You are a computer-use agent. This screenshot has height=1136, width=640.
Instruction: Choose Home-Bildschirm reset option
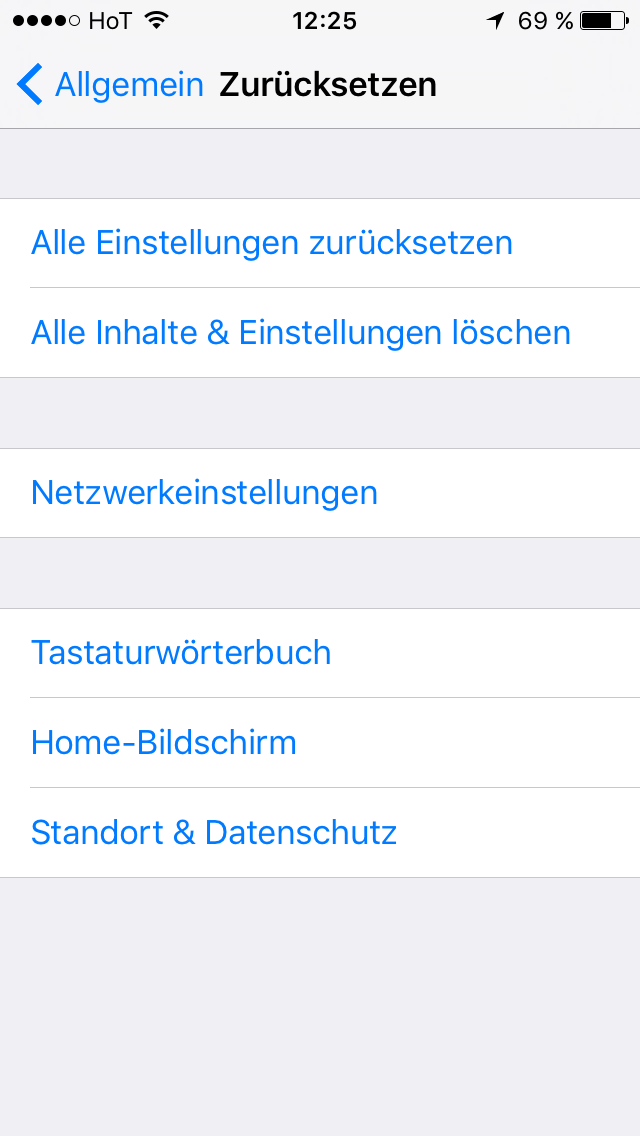[x=320, y=743]
